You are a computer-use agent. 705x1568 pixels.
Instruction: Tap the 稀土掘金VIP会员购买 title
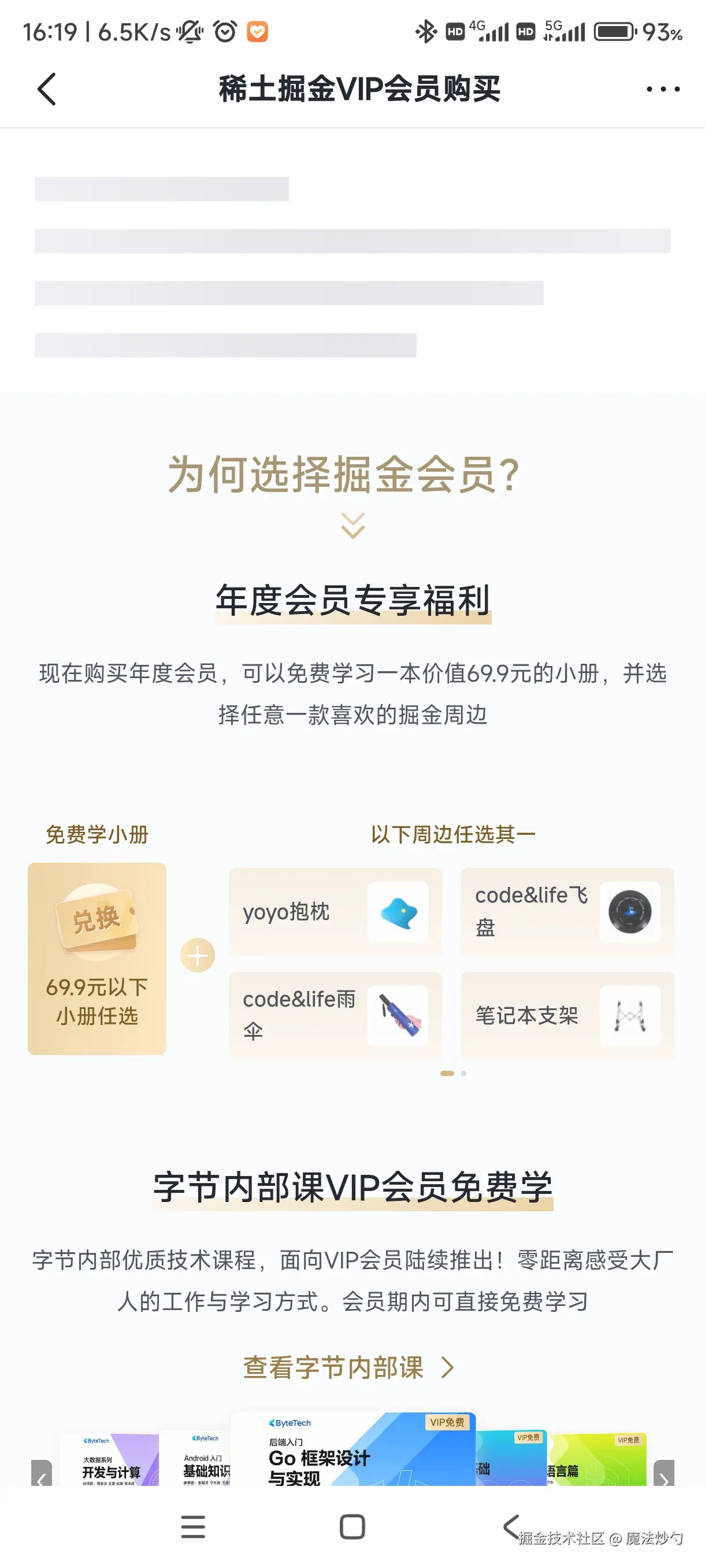(x=359, y=89)
